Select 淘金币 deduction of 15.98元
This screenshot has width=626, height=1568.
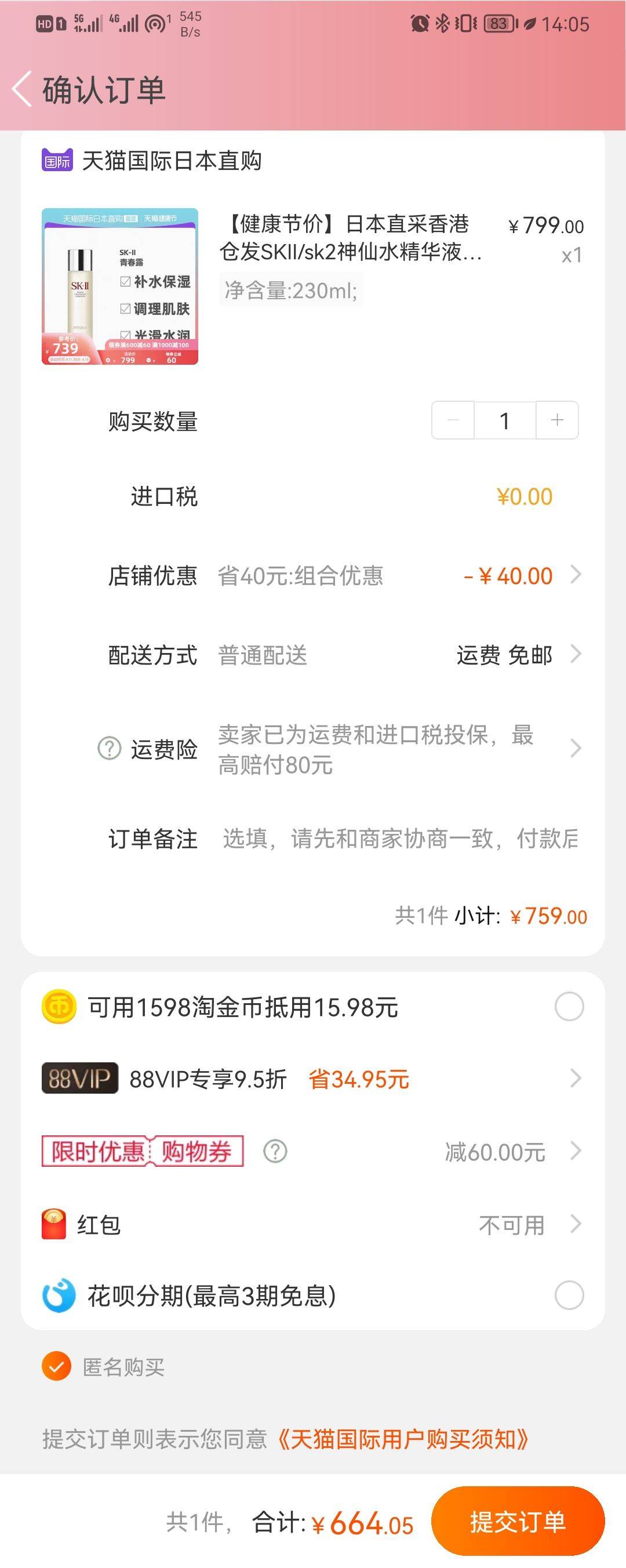tap(569, 1007)
